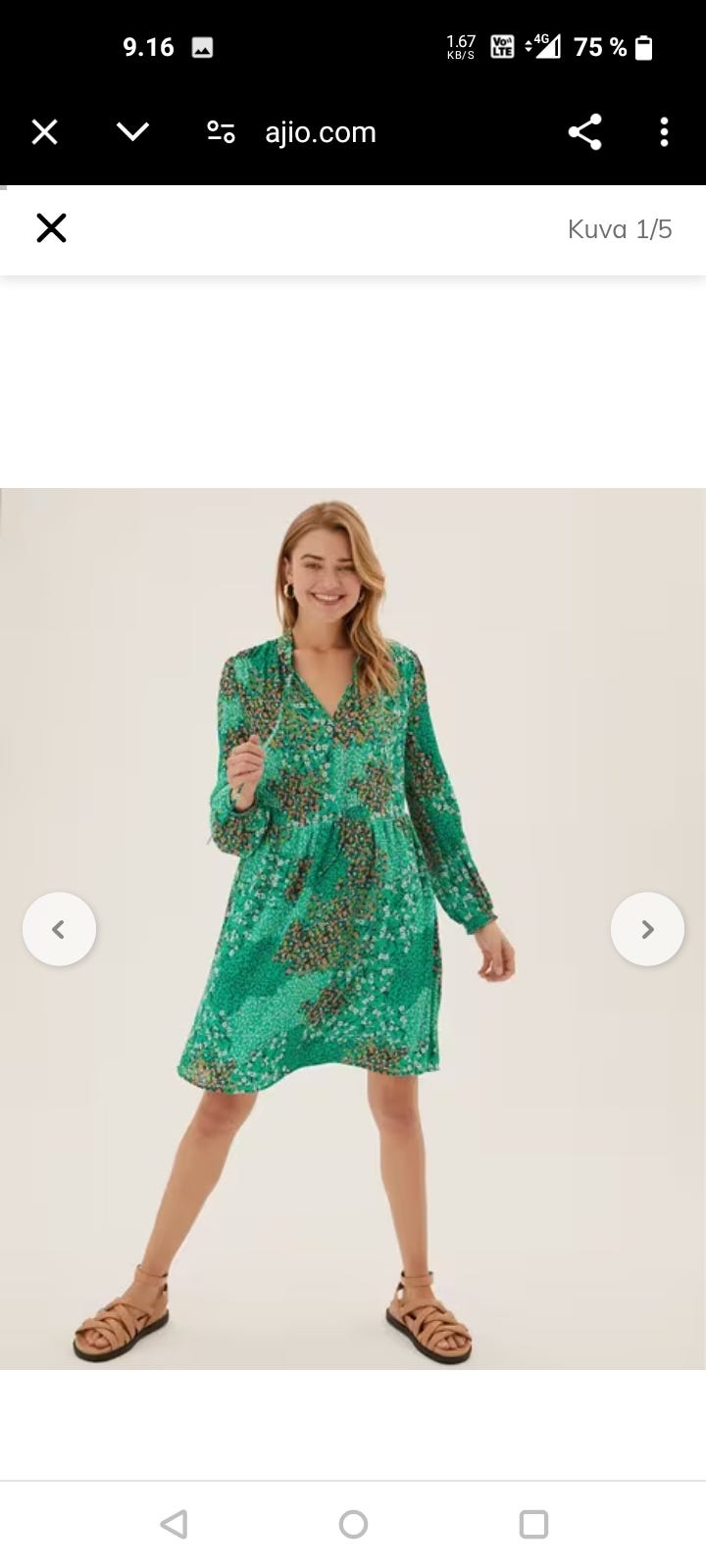The height and width of the screenshot is (1568, 706).
Task: Go to the previous product image
Action: (x=59, y=929)
